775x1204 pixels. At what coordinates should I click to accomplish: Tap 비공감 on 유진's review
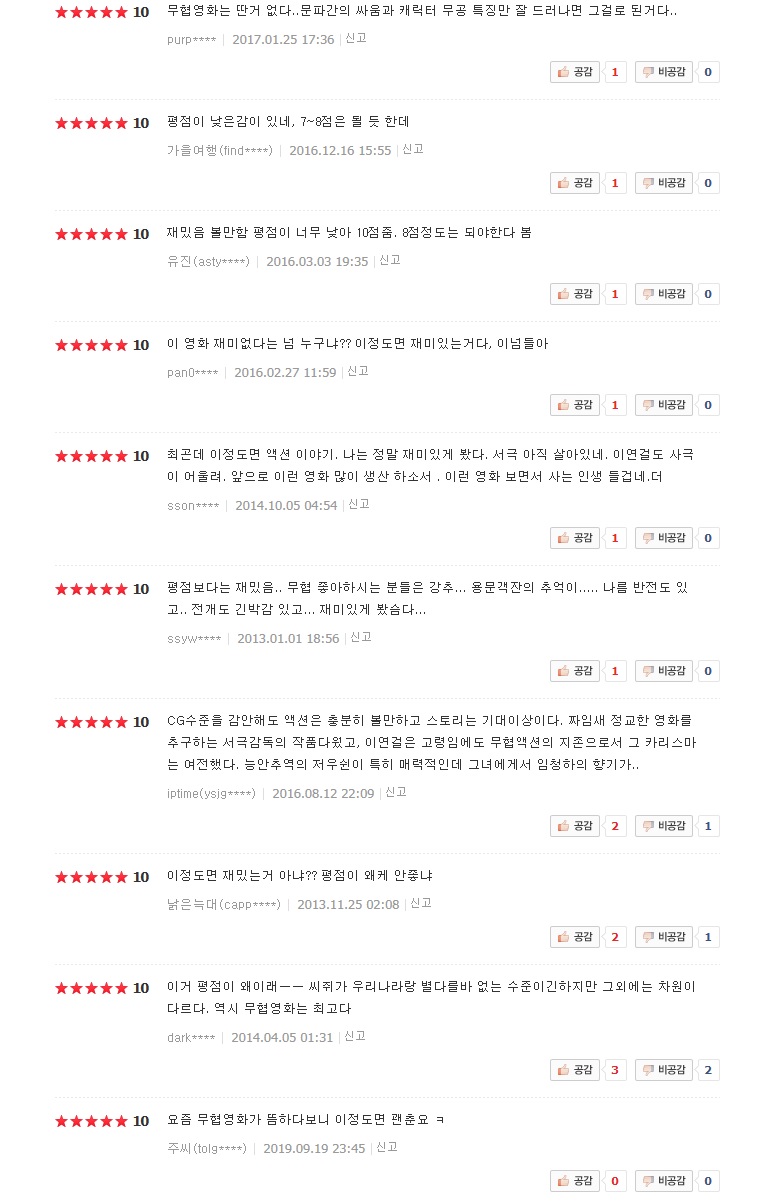[x=663, y=294]
